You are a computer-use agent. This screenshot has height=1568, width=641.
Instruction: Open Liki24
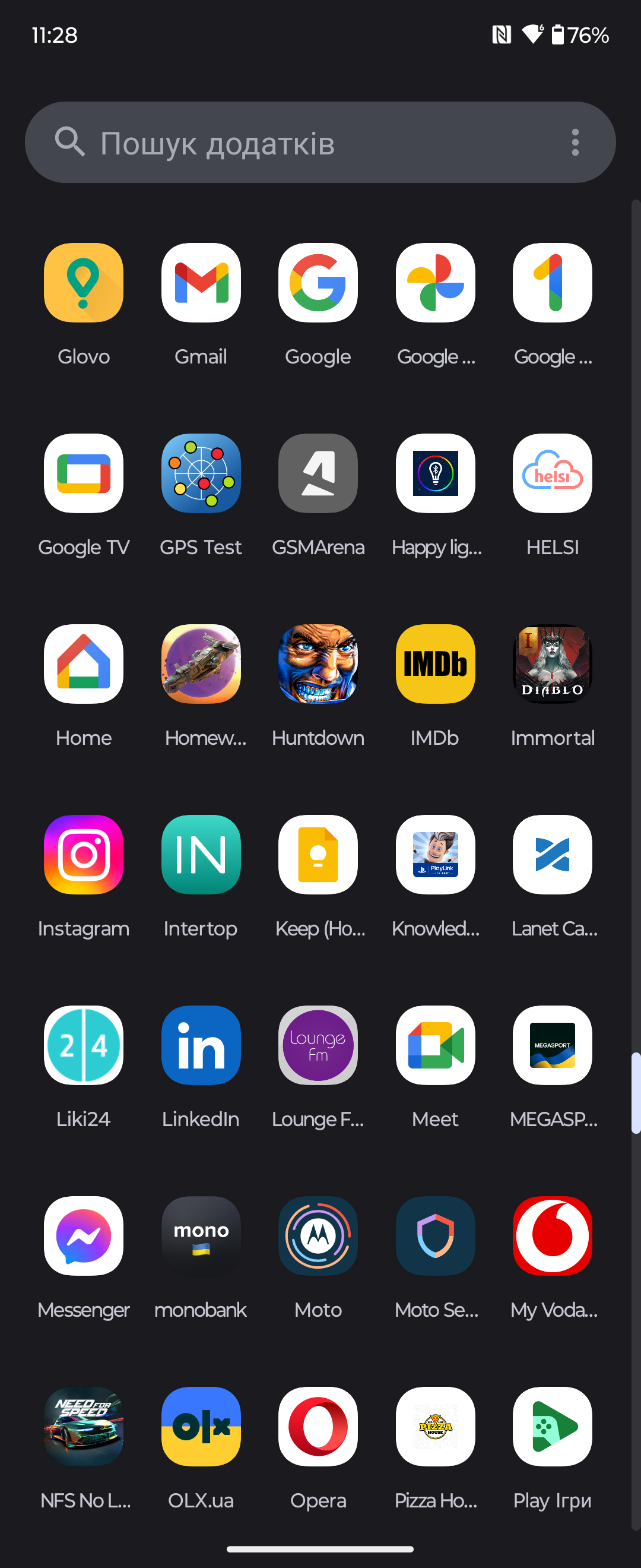coord(83,1045)
